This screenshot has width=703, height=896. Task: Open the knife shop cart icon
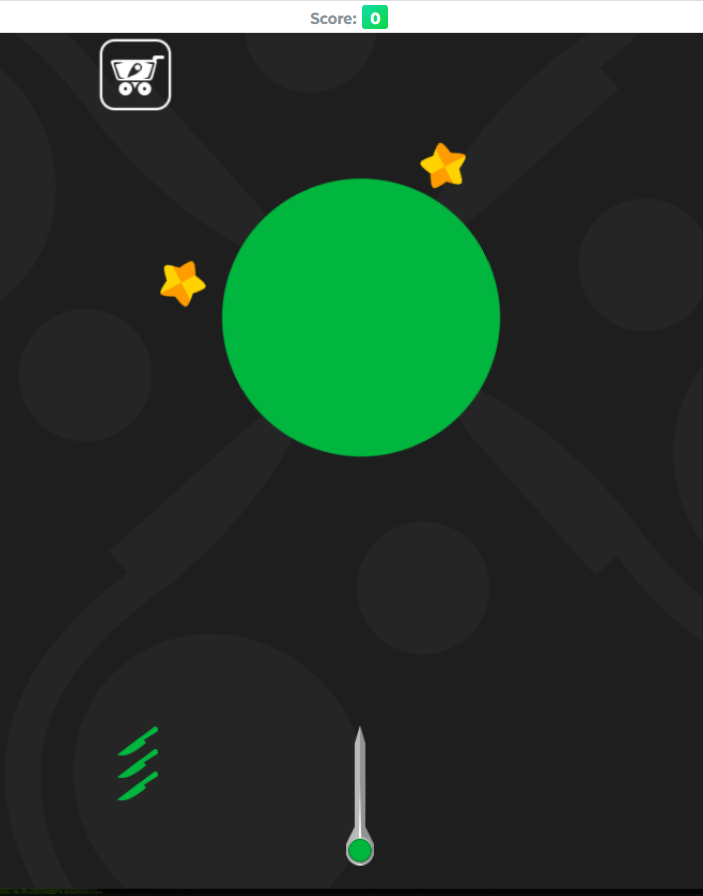coord(135,75)
